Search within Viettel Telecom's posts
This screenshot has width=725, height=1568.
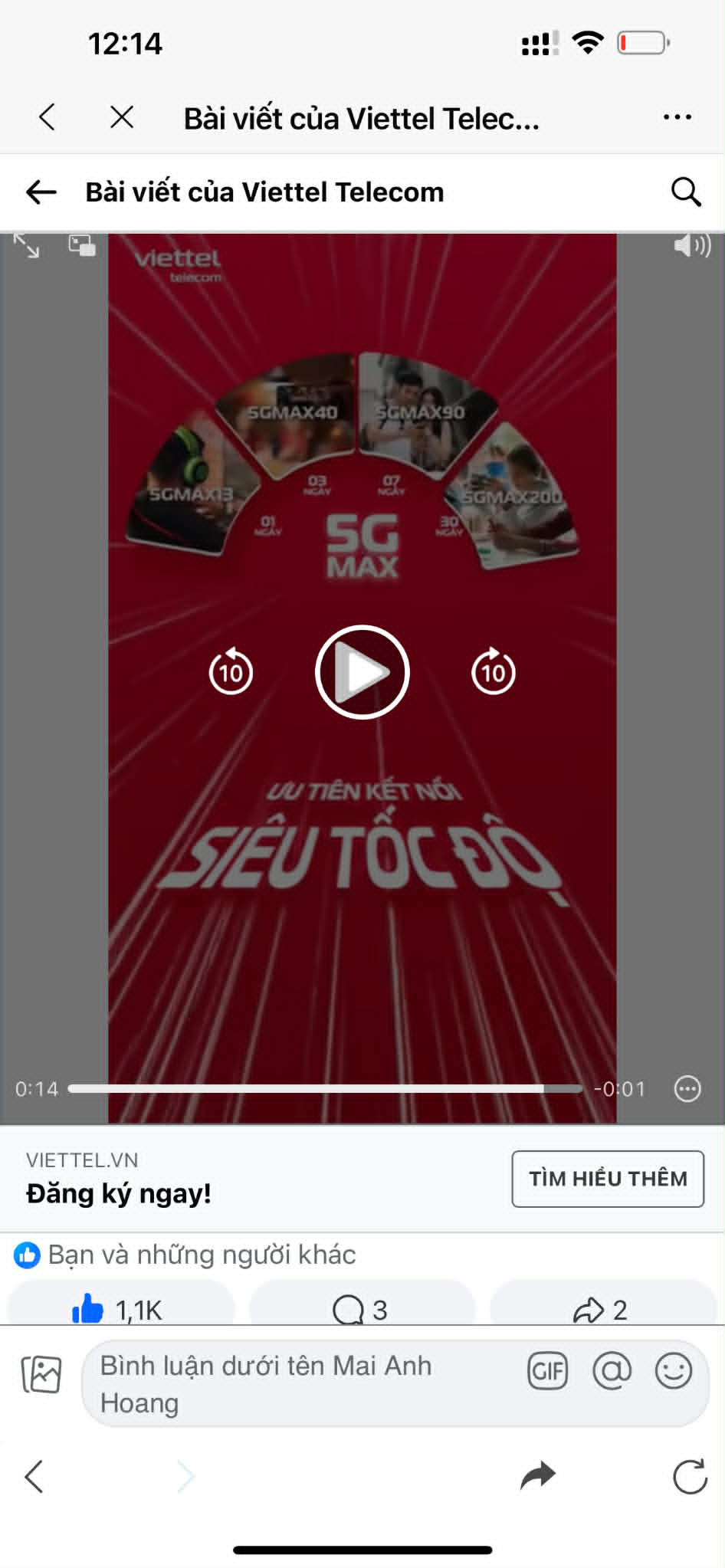[686, 192]
